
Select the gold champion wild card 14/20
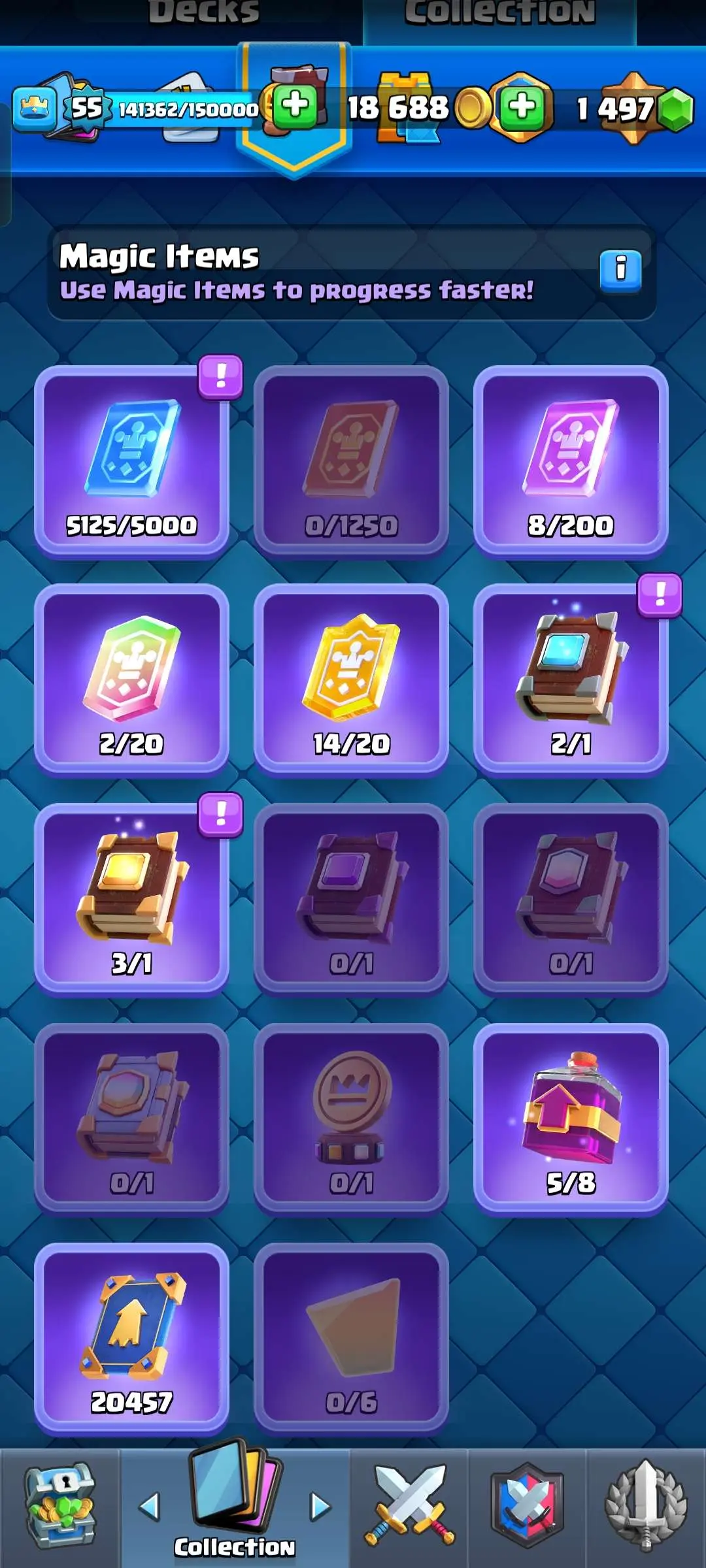point(351,679)
